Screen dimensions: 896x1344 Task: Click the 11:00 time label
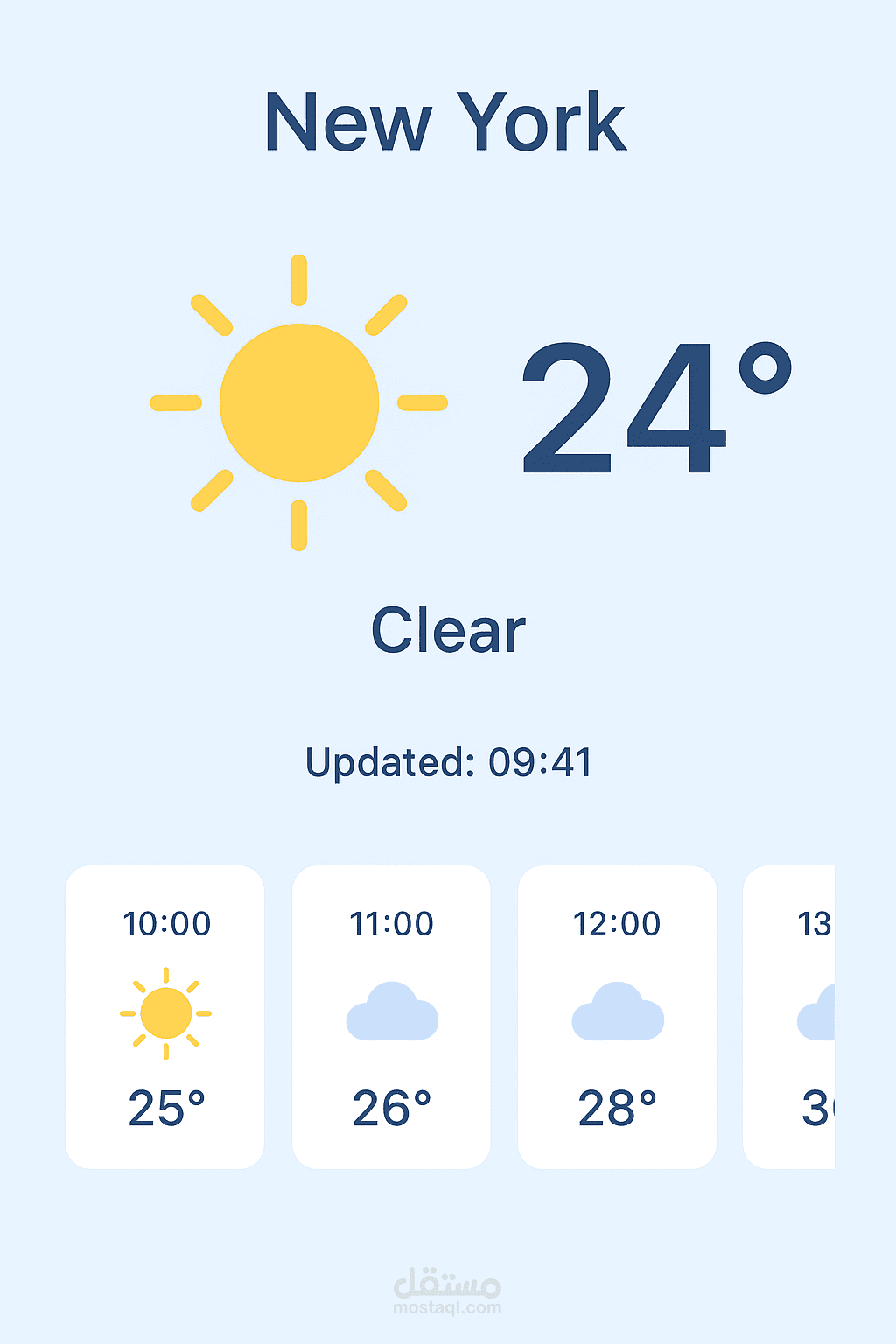click(391, 923)
